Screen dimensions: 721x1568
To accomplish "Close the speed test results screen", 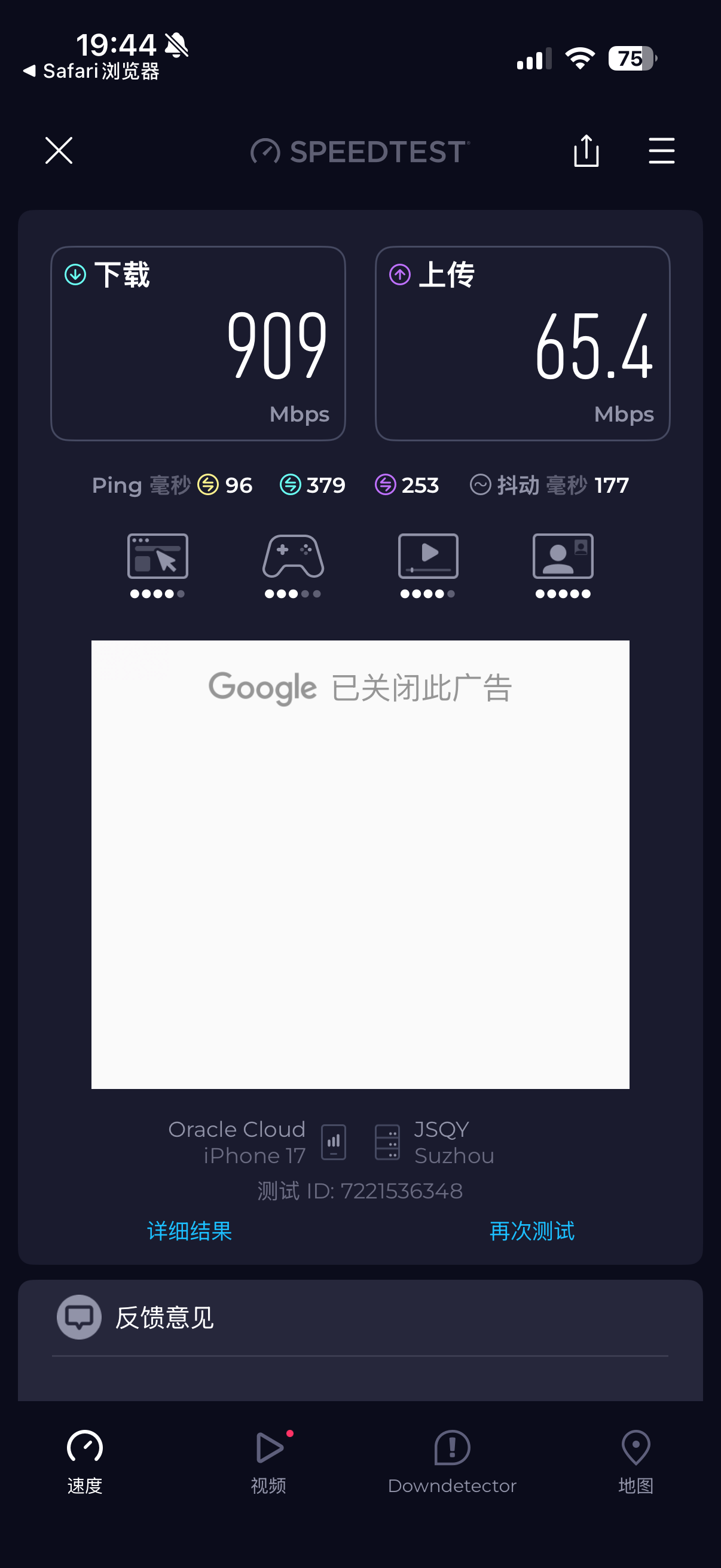I will pyautogui.click(x=59, y=150).
